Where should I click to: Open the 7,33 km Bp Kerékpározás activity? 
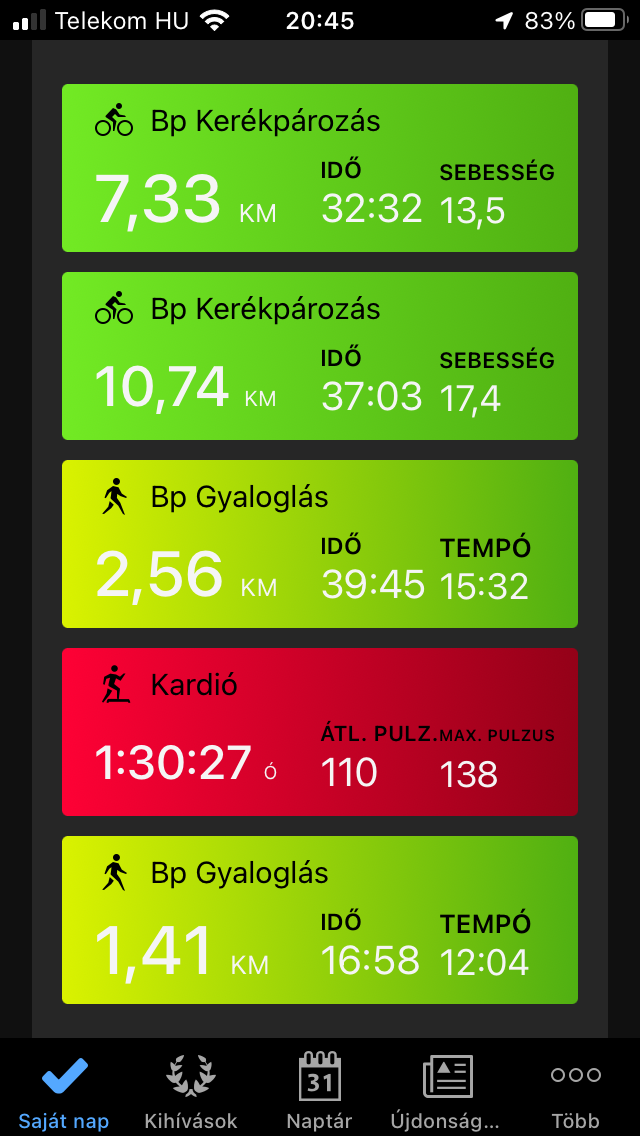point(320,168)
